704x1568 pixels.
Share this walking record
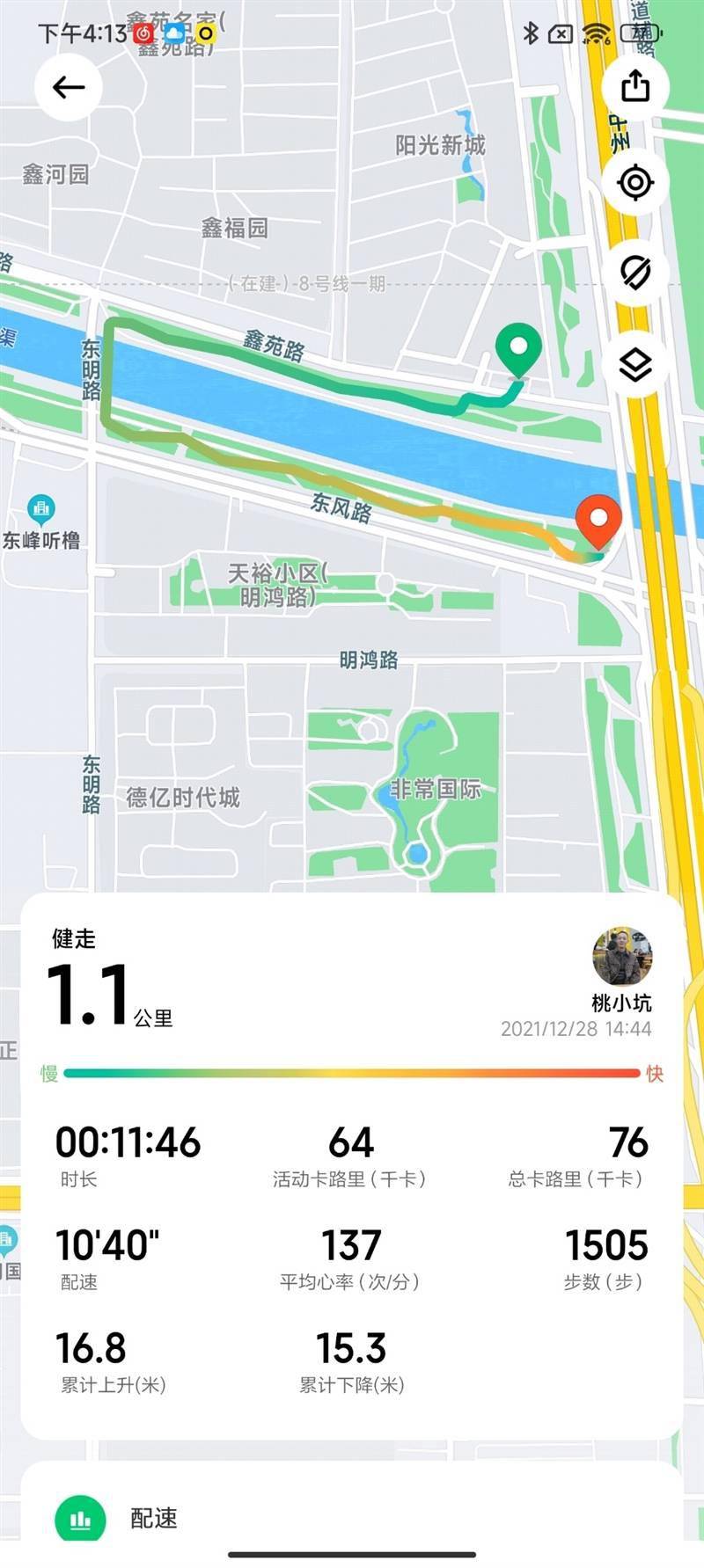coord(634,87)
